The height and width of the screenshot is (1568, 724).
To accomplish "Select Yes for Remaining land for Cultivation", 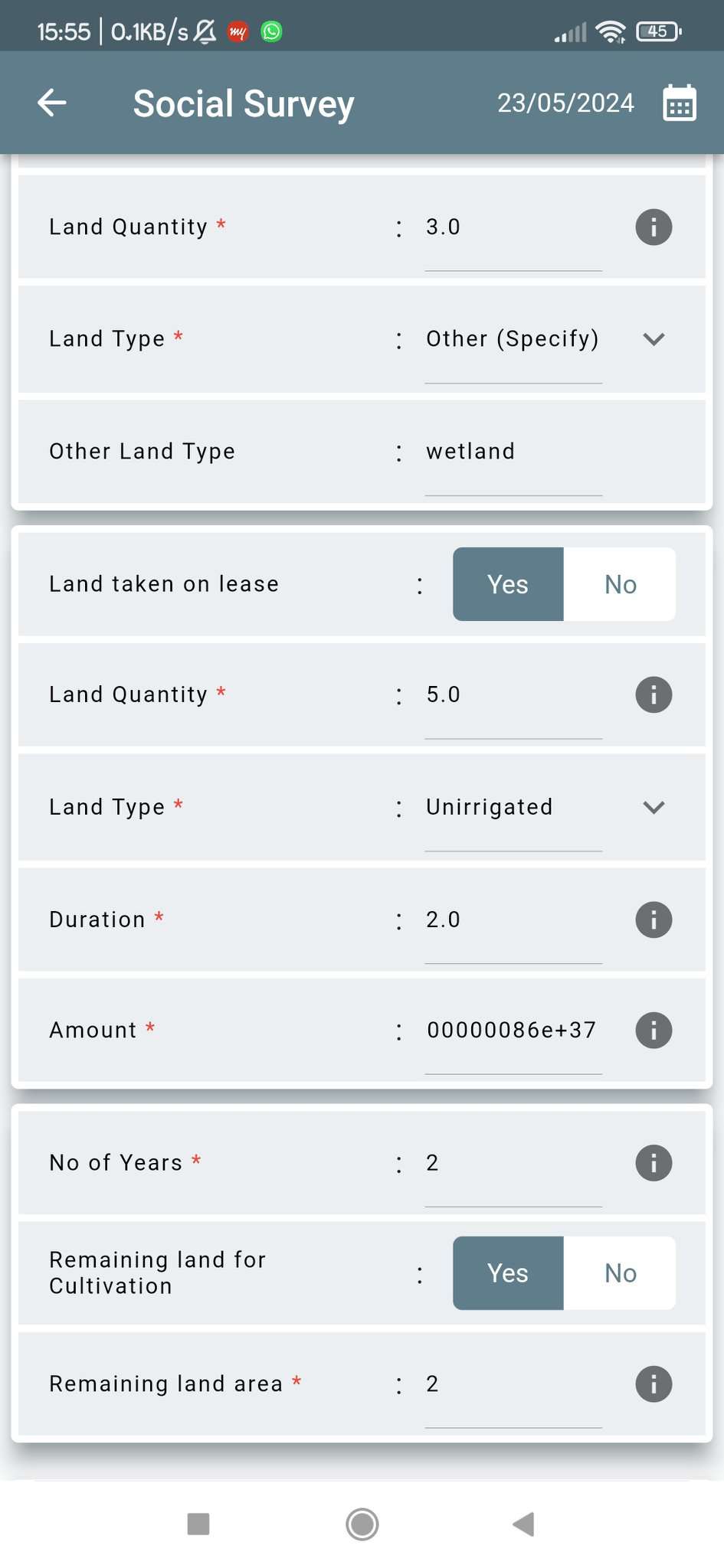I will 508,1273.
